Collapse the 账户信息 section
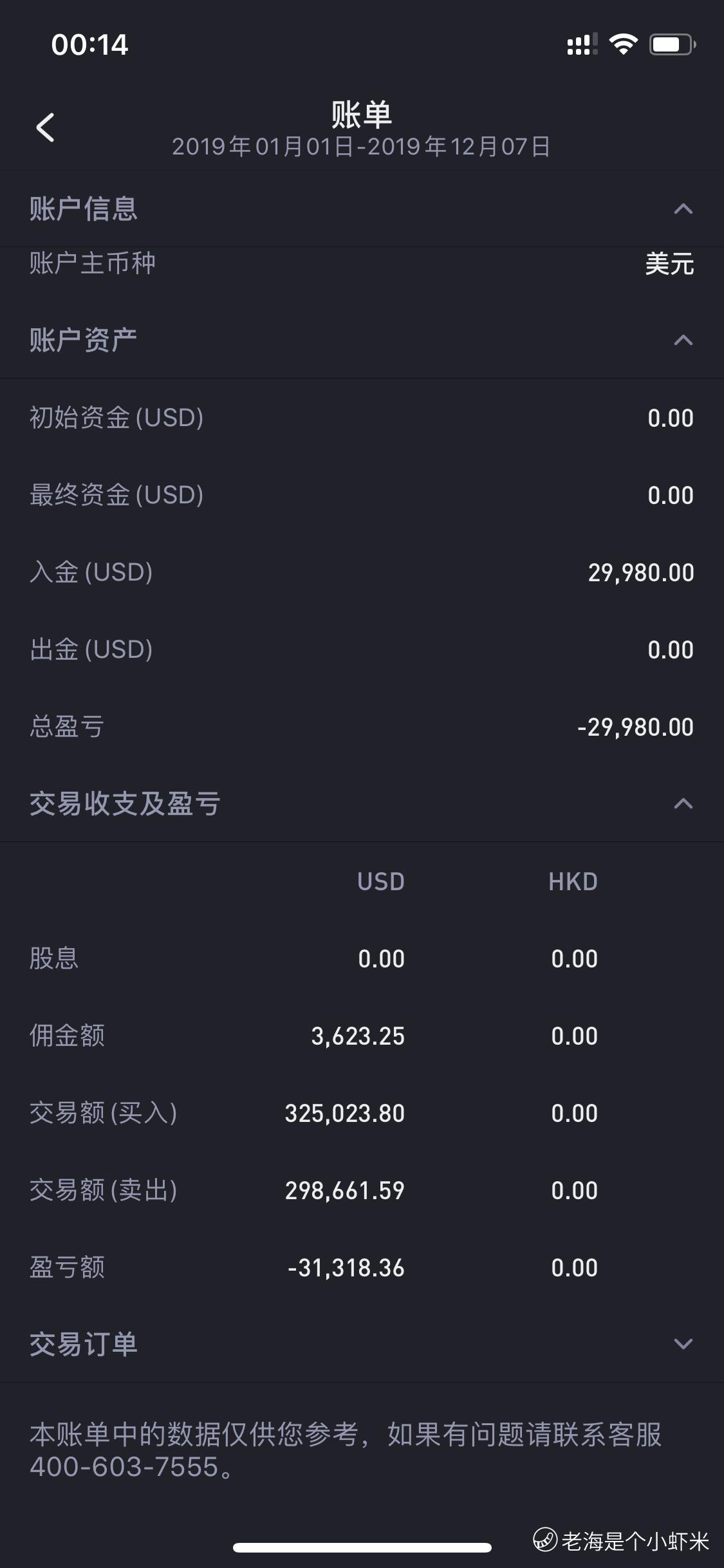724x1568 pixels. pyautogui.click(x=683, y=209)
